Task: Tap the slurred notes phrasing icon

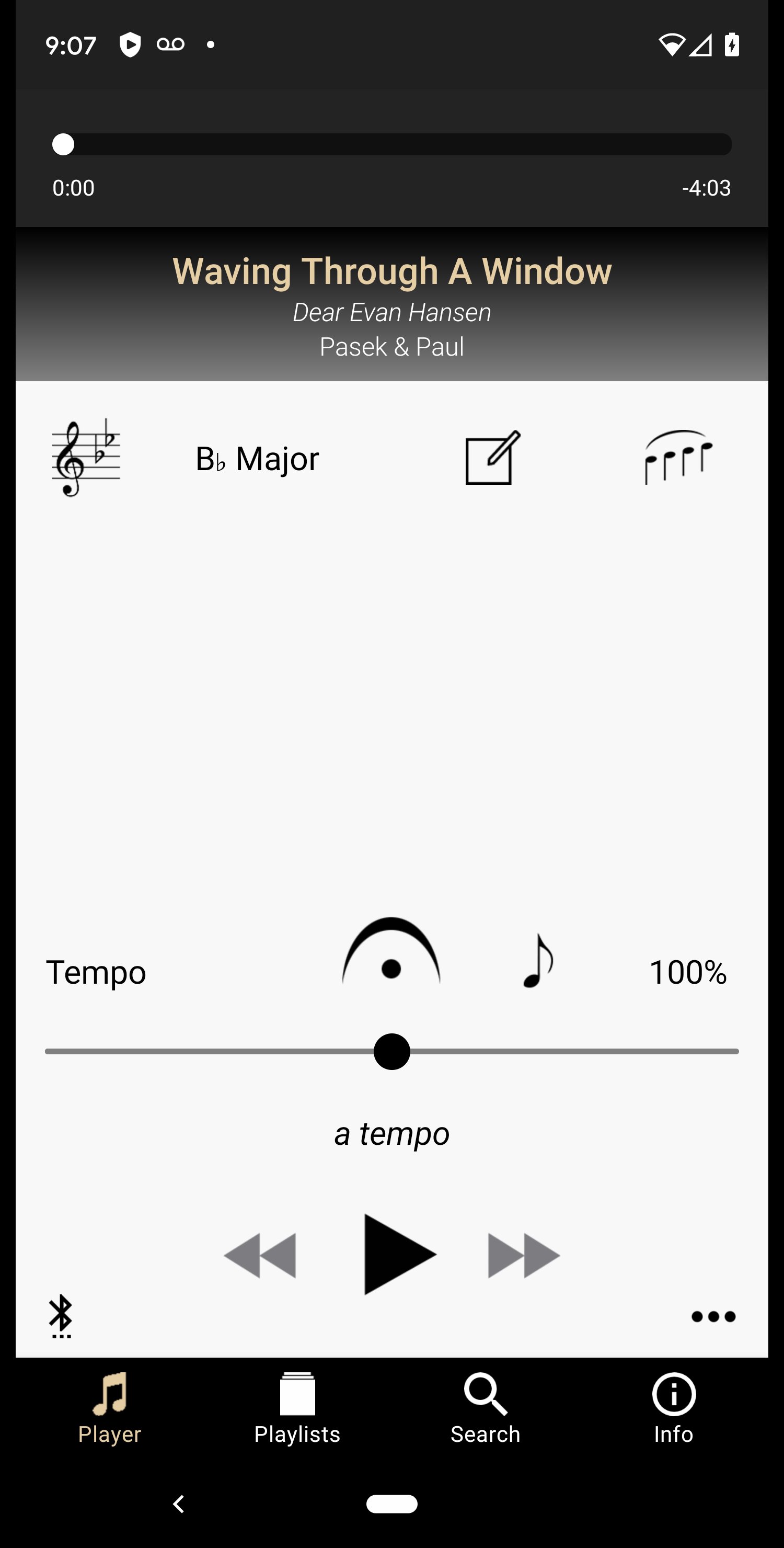Action: pos(678,457)
